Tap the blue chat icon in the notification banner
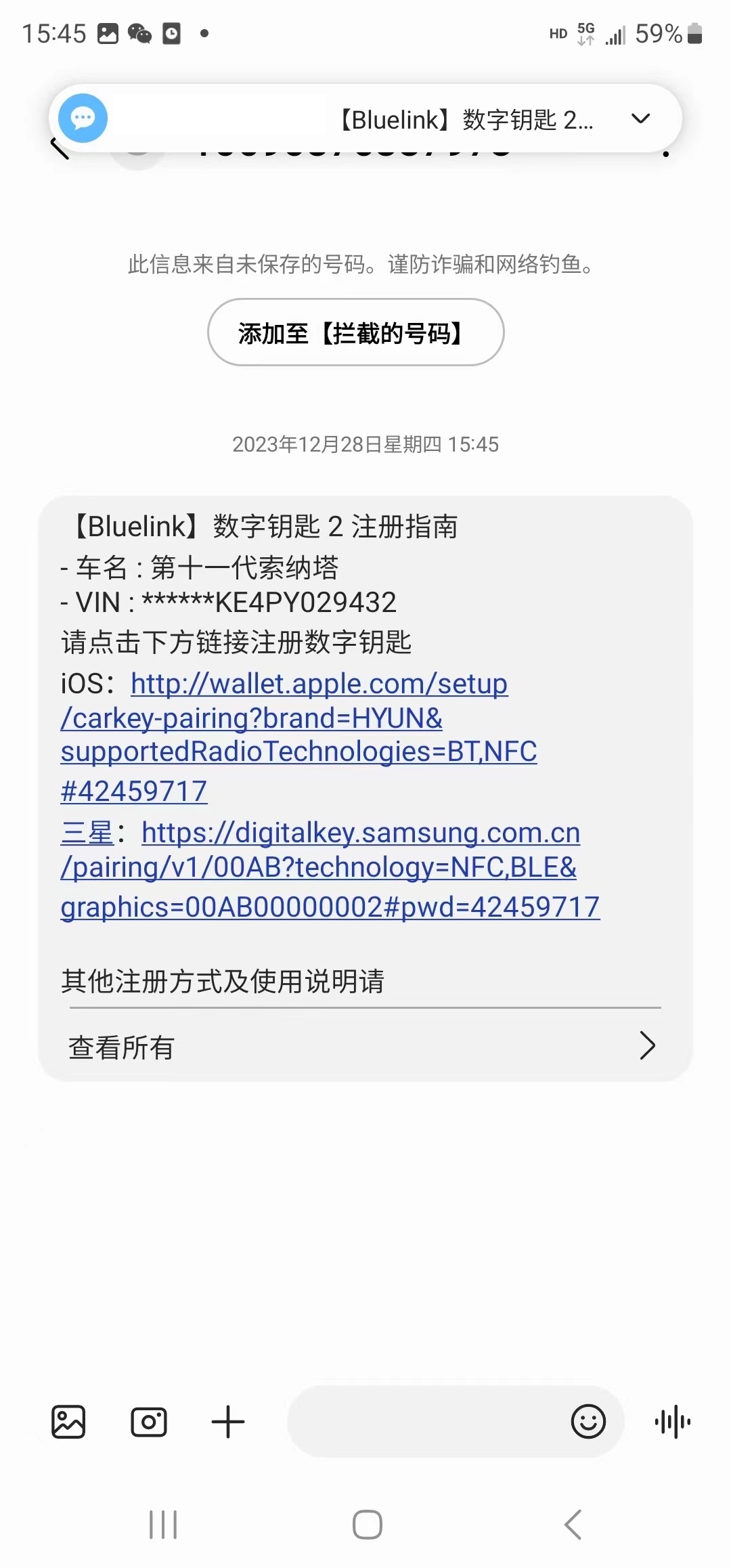Viewport: 731px width, 1568px height. (x=82, y=117)
